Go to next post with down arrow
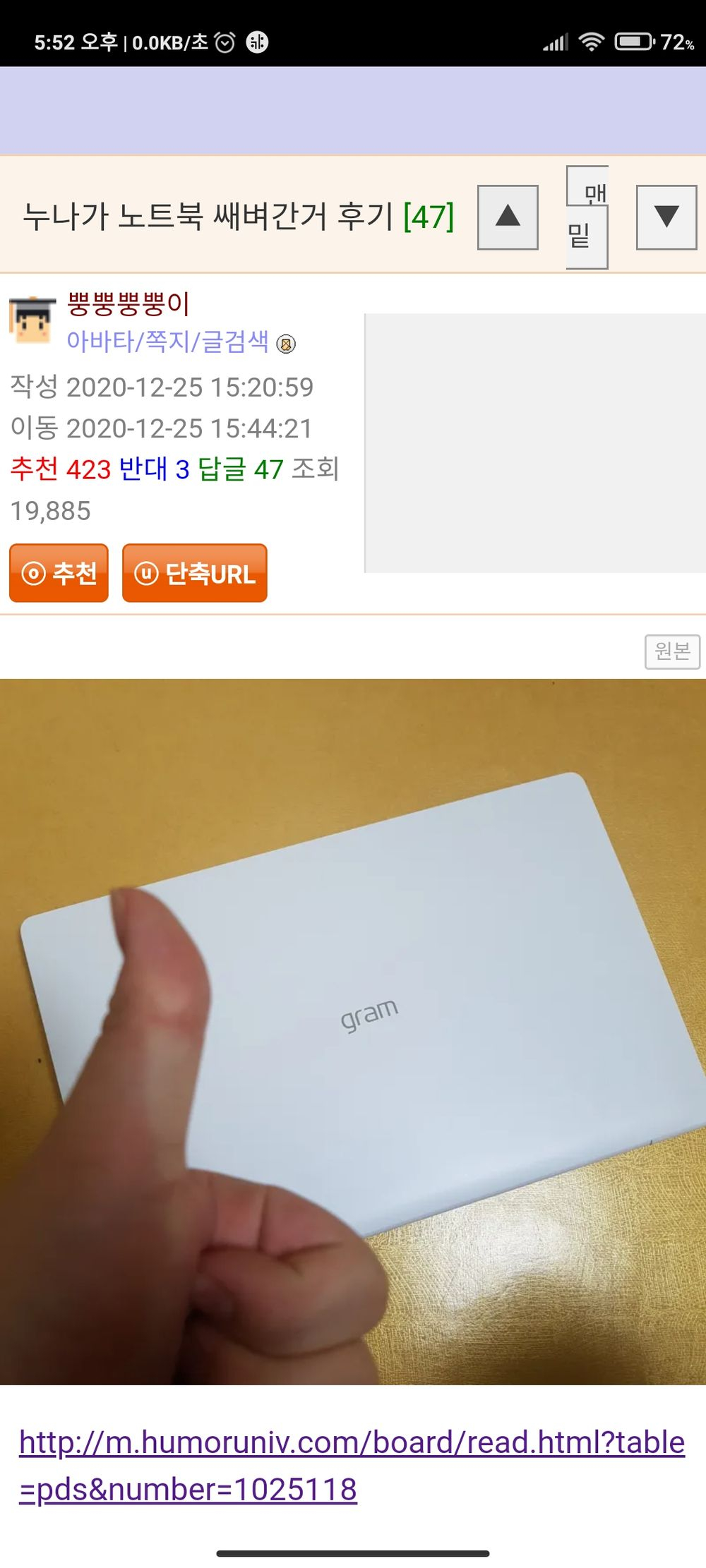The width and height of the screenshot is (706, 1568). 666,217
